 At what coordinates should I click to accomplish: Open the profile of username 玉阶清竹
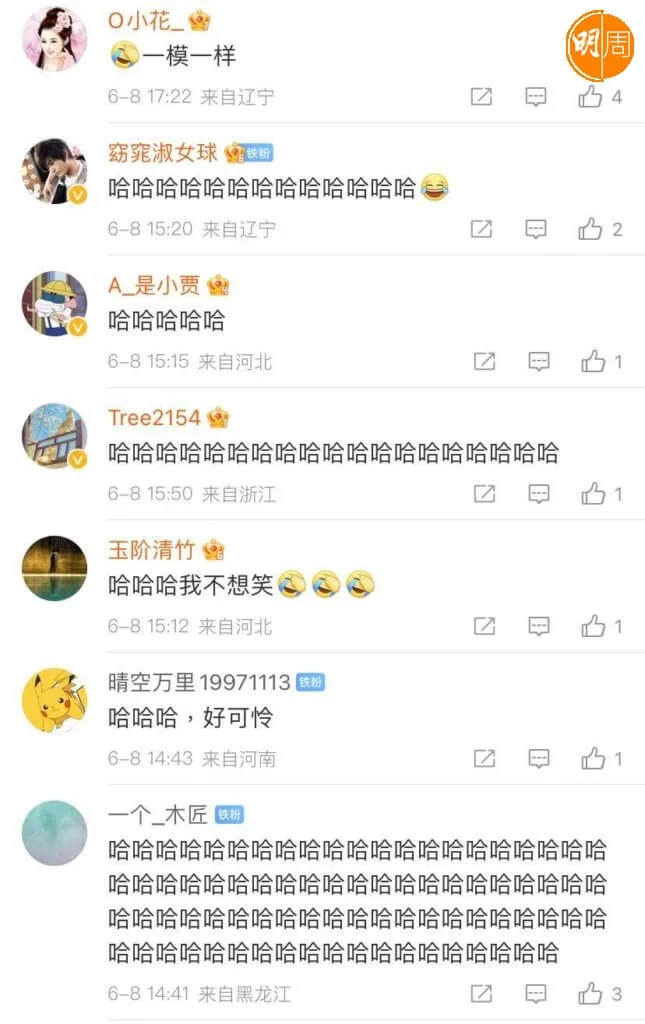(x=152, y=550)
